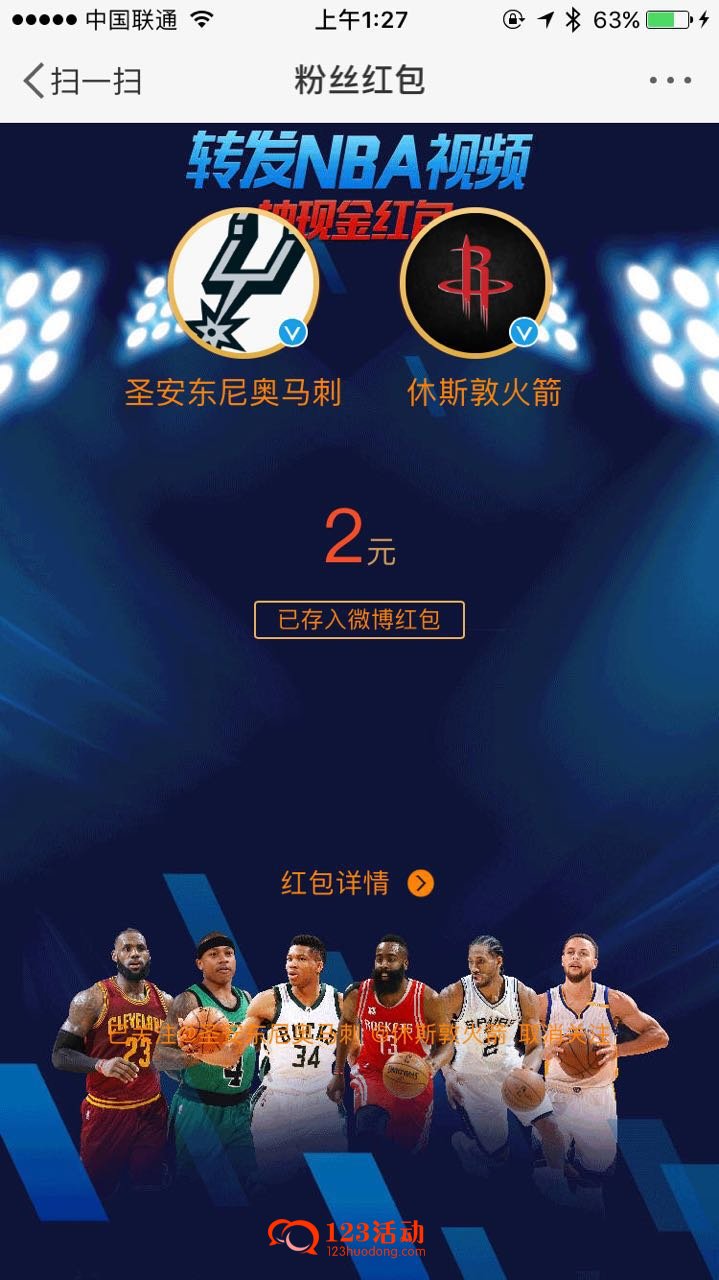This screenshot has height=1280, width=719.
Task: Open 圣安东尼奥马刺 profile avatar
Action: [243, 283]
